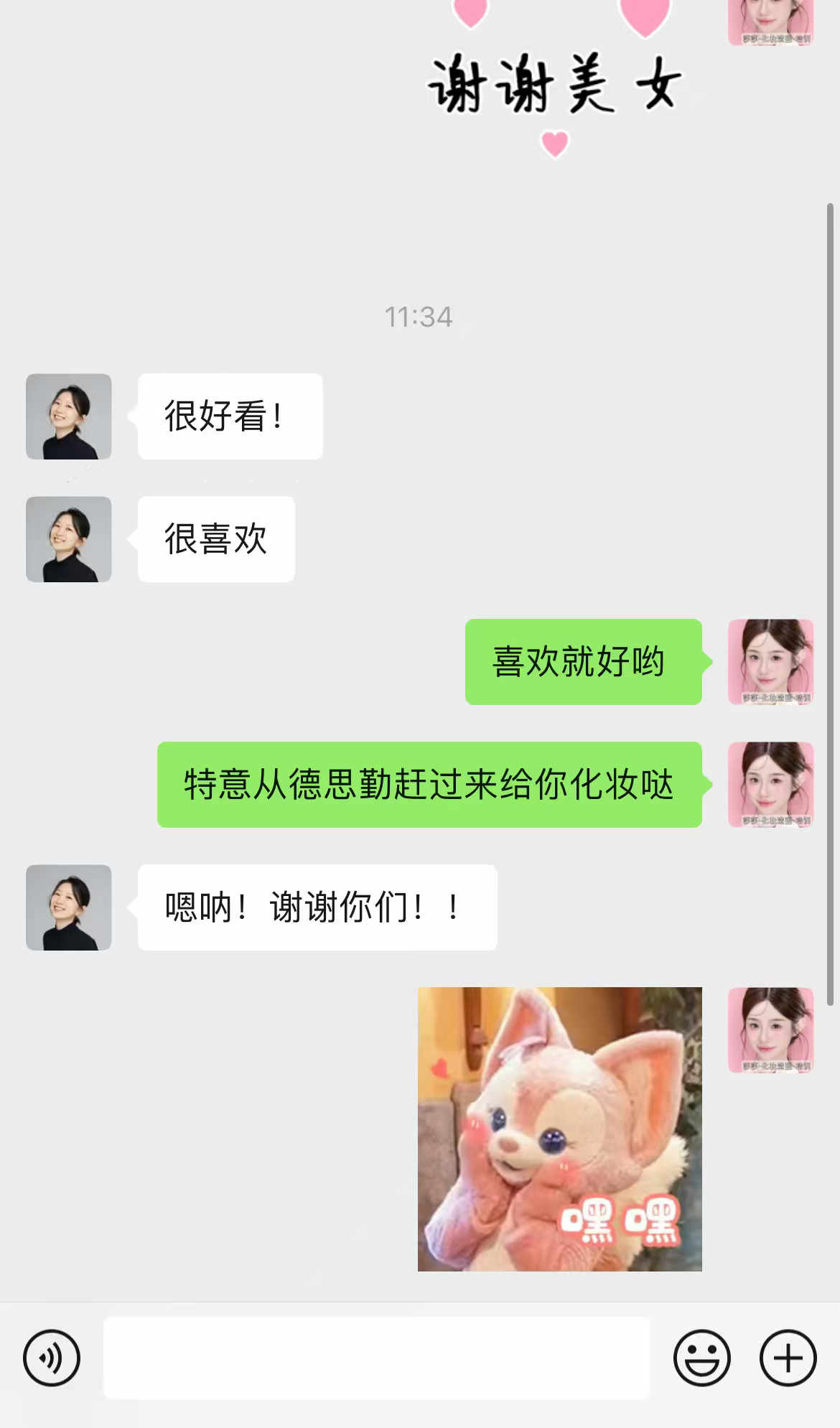Open the emoji sticker panel
Image resolution: width=840 pixels, height=1428 pixels.
[701, 1358]
